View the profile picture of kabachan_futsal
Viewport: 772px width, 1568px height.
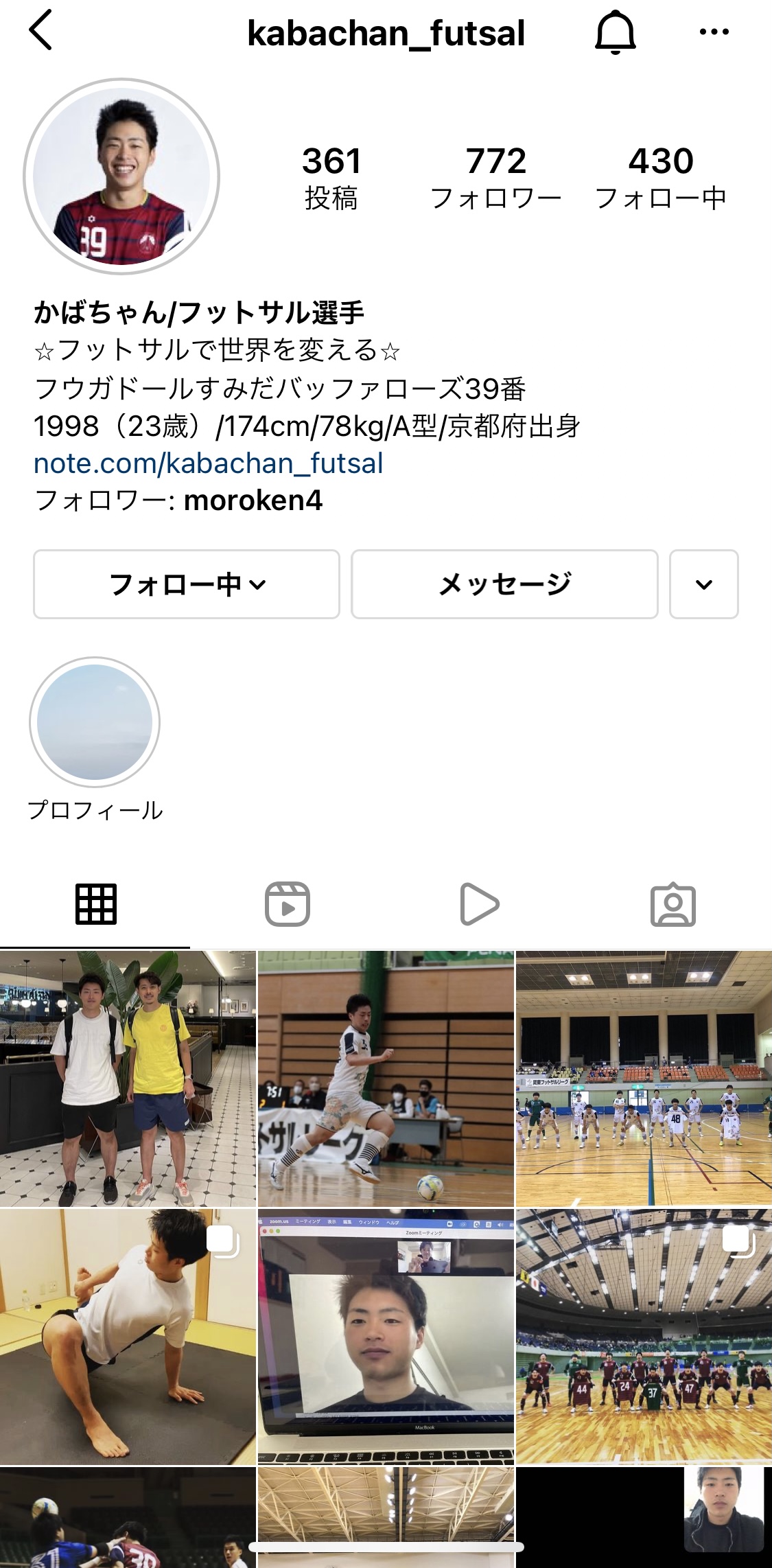pyautogui.click(x=121, y=176)
